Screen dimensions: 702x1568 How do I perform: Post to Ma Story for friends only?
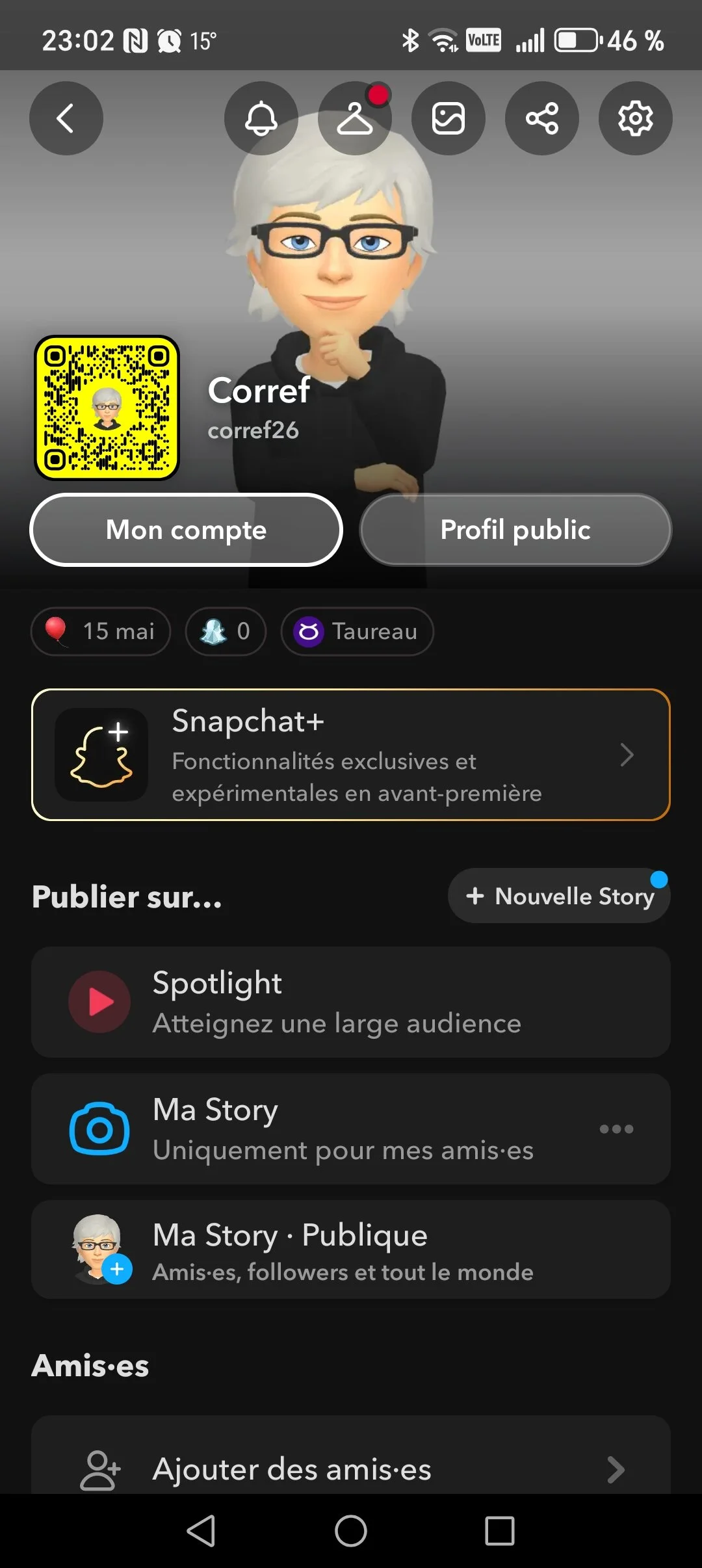pyautogui.click(x=325, y=1129)
